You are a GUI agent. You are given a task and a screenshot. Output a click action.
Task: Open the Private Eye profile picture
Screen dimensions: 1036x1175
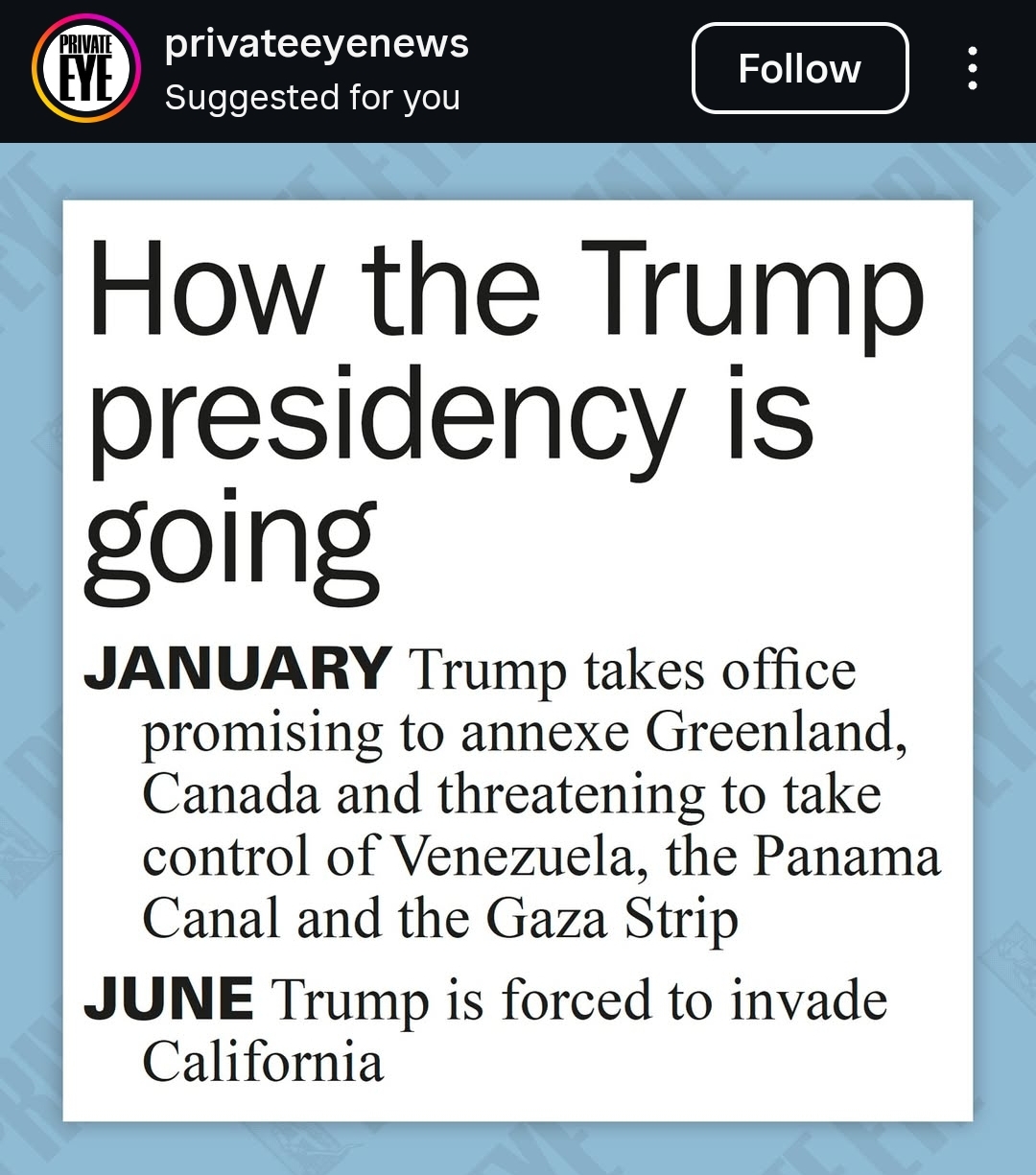(x=86, y=70)
